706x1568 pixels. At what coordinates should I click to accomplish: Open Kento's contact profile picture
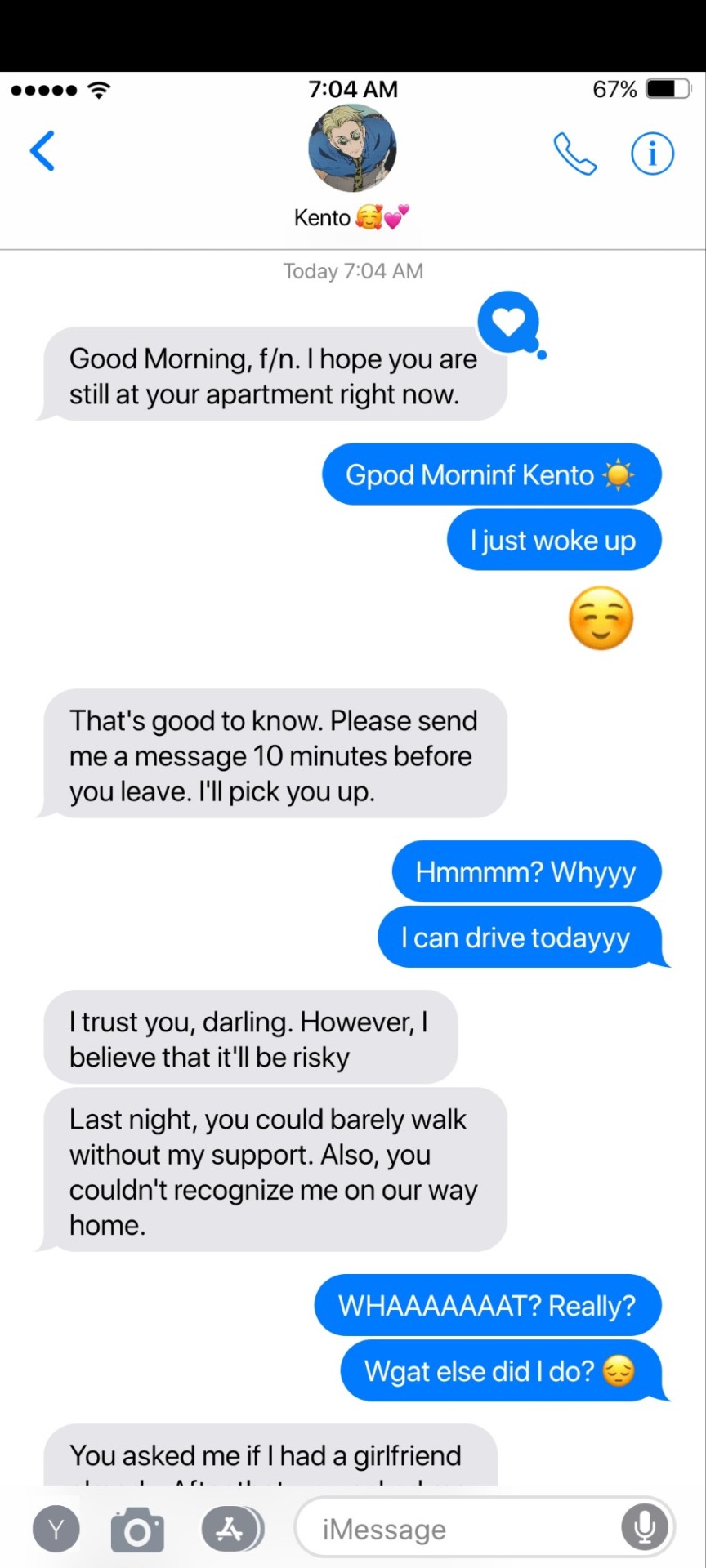click(352, 149)
